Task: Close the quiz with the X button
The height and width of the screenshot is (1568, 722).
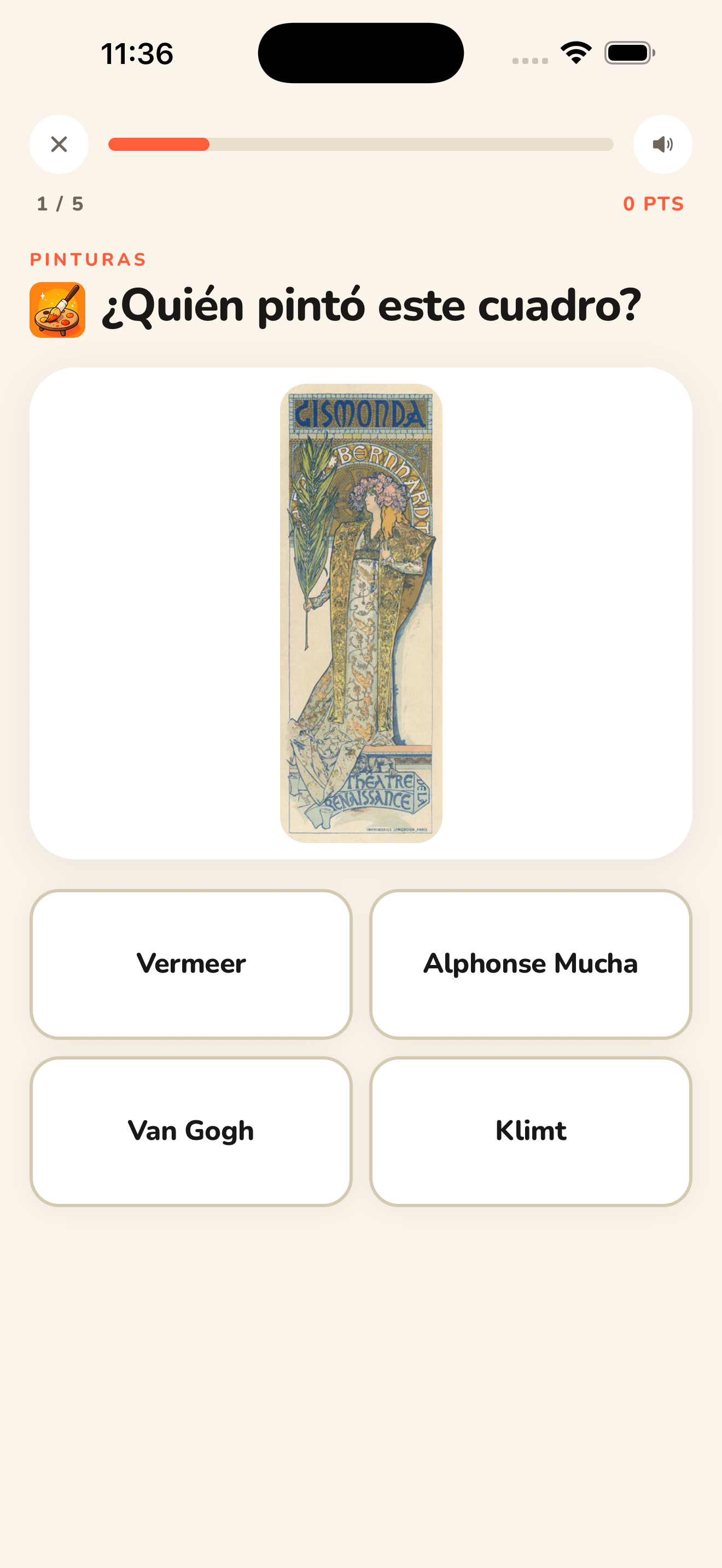Action: pos(59,144)
